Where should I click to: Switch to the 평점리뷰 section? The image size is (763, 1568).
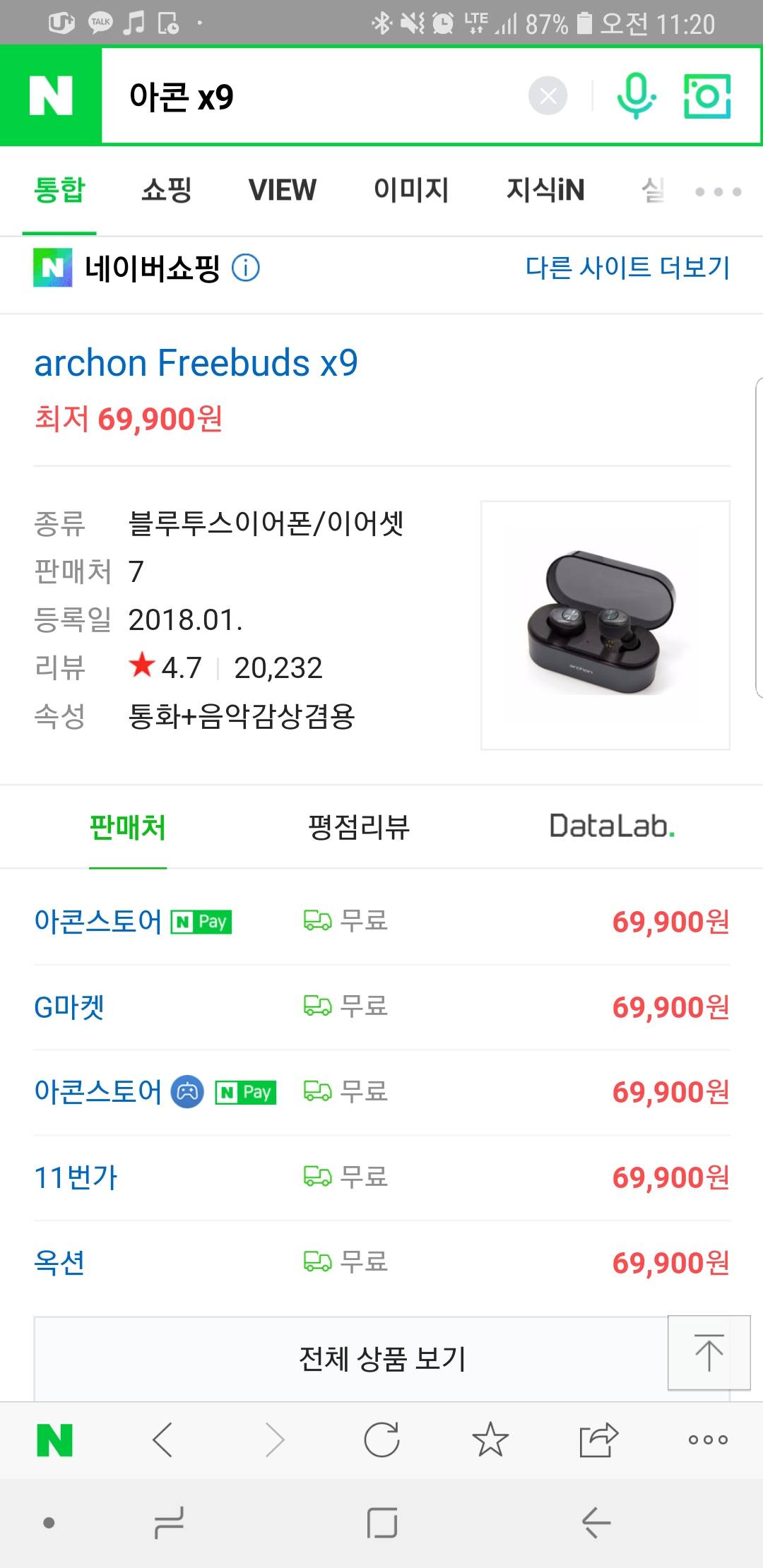359,826
